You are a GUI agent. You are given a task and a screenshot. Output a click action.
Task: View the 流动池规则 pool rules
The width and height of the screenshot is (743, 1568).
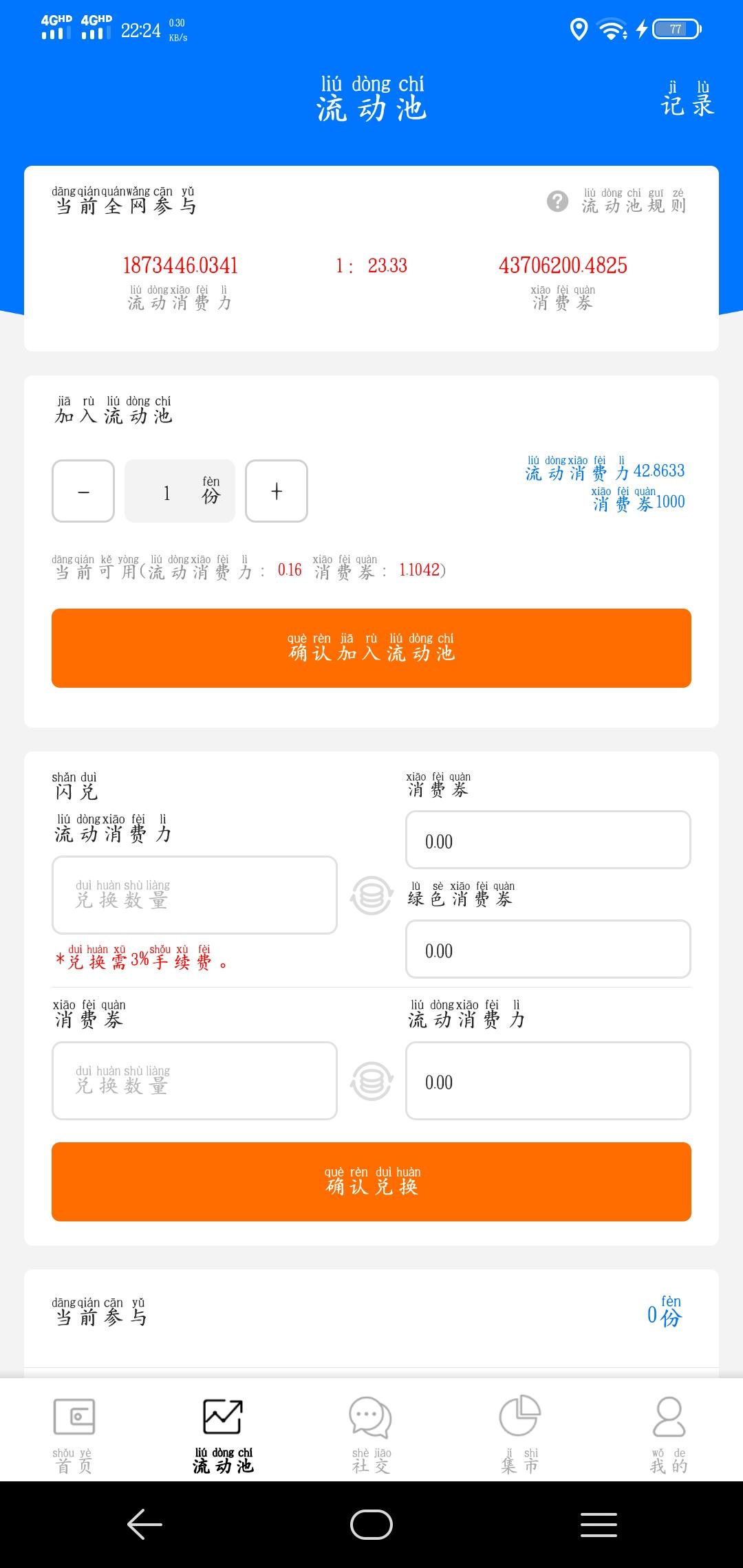[618, 201]
